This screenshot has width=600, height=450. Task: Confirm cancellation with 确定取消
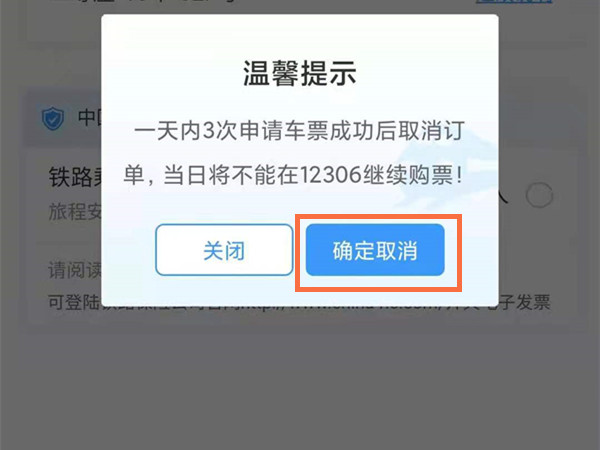point(375,250)
